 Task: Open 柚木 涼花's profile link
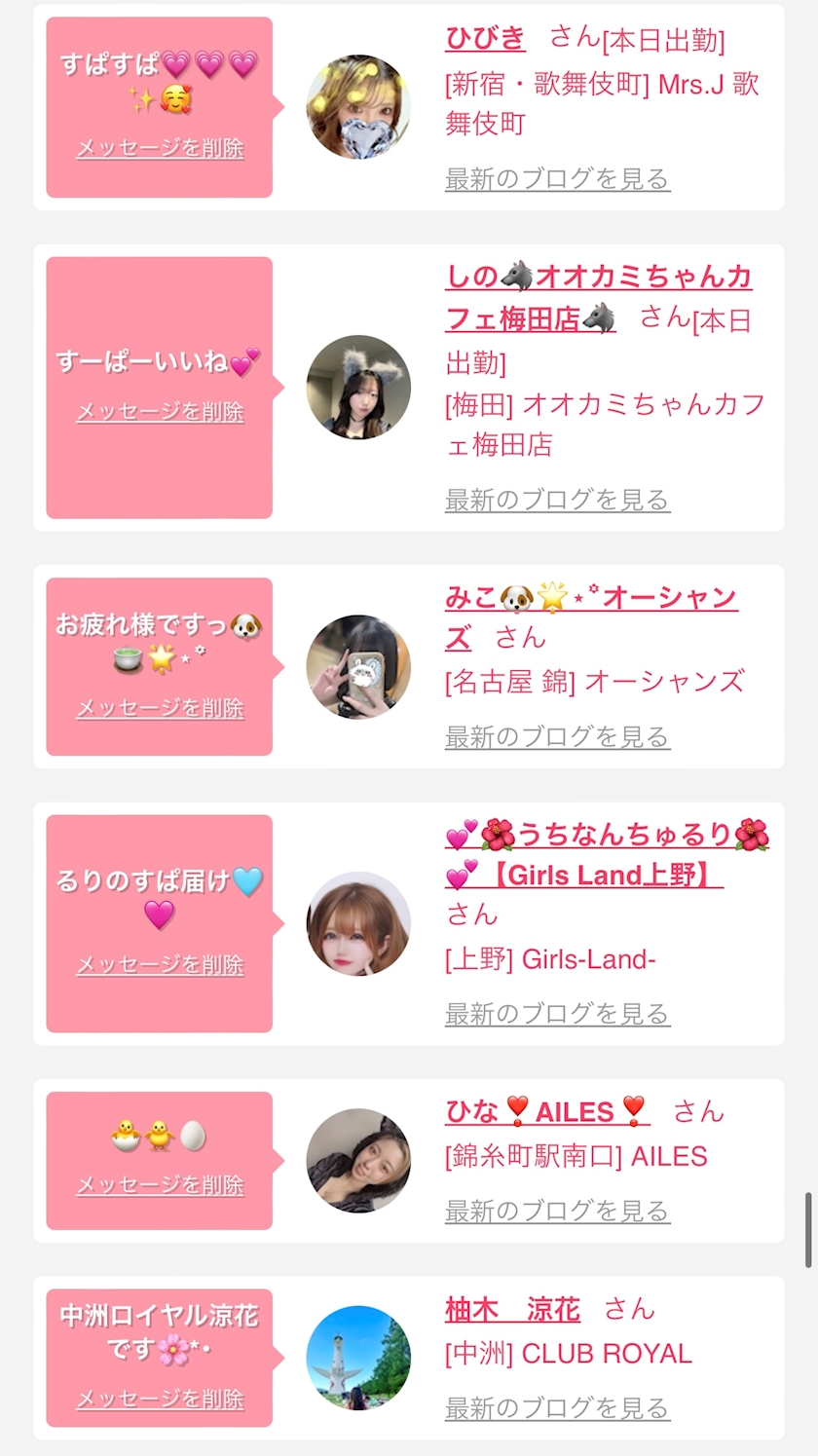512,1310
